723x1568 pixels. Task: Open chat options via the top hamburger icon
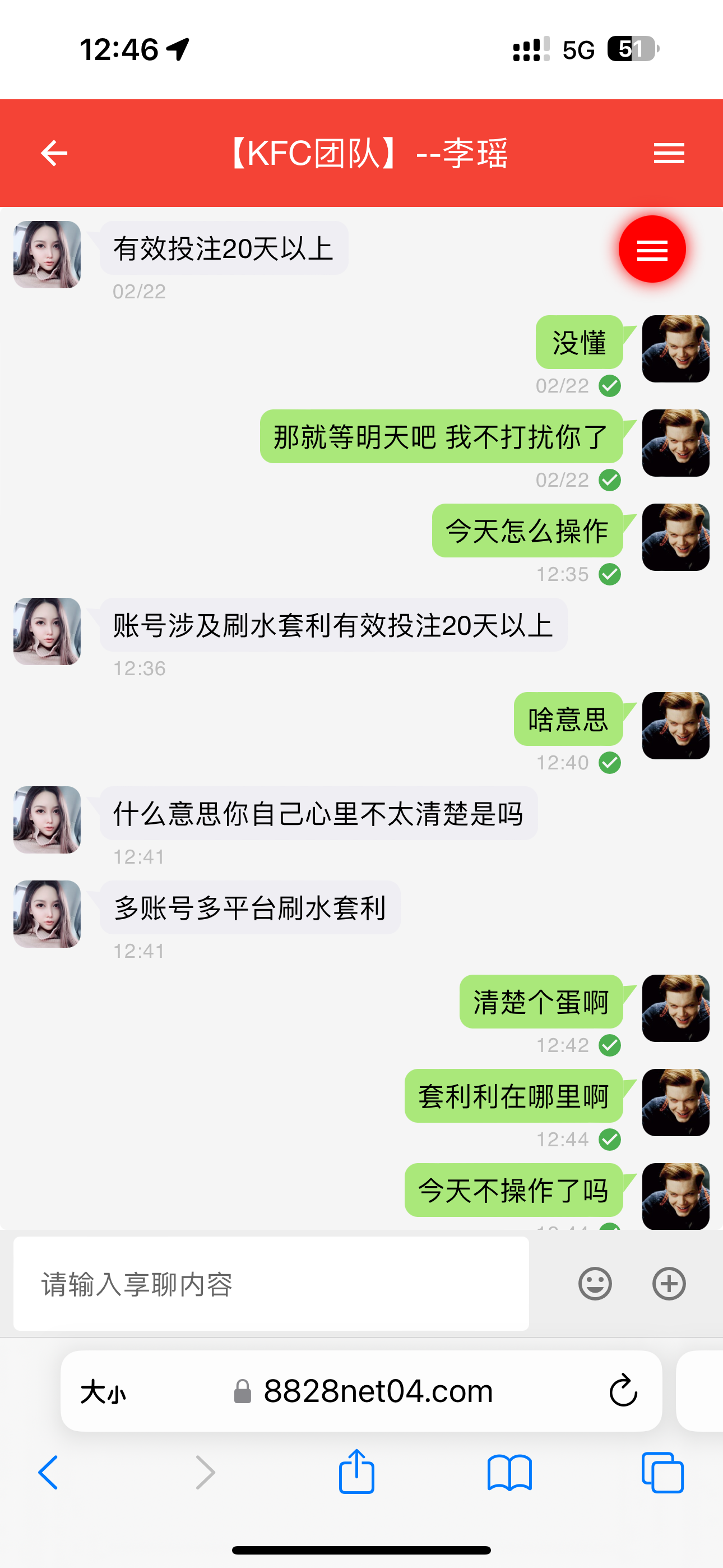668,154
